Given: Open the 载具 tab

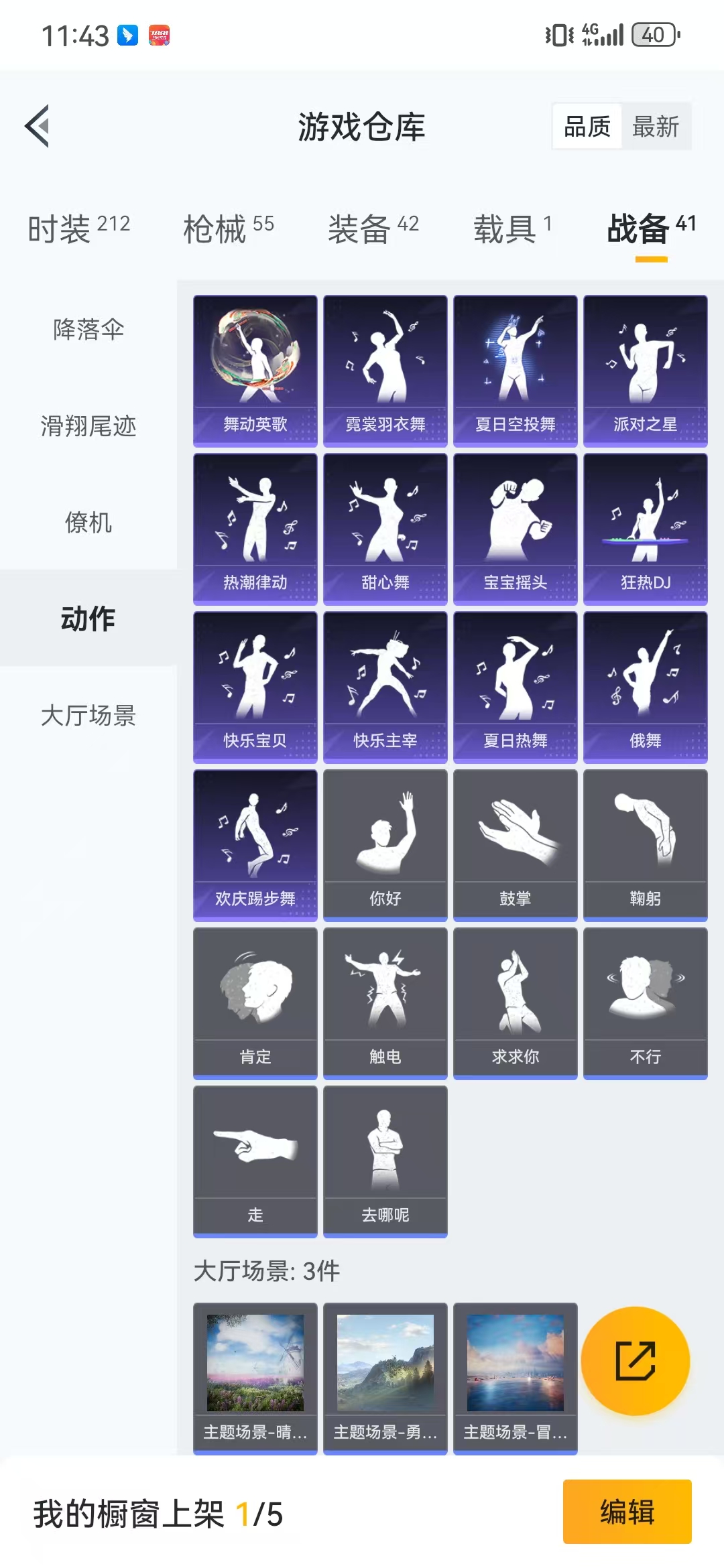Looking at the screenshot, I should point(513,228).
